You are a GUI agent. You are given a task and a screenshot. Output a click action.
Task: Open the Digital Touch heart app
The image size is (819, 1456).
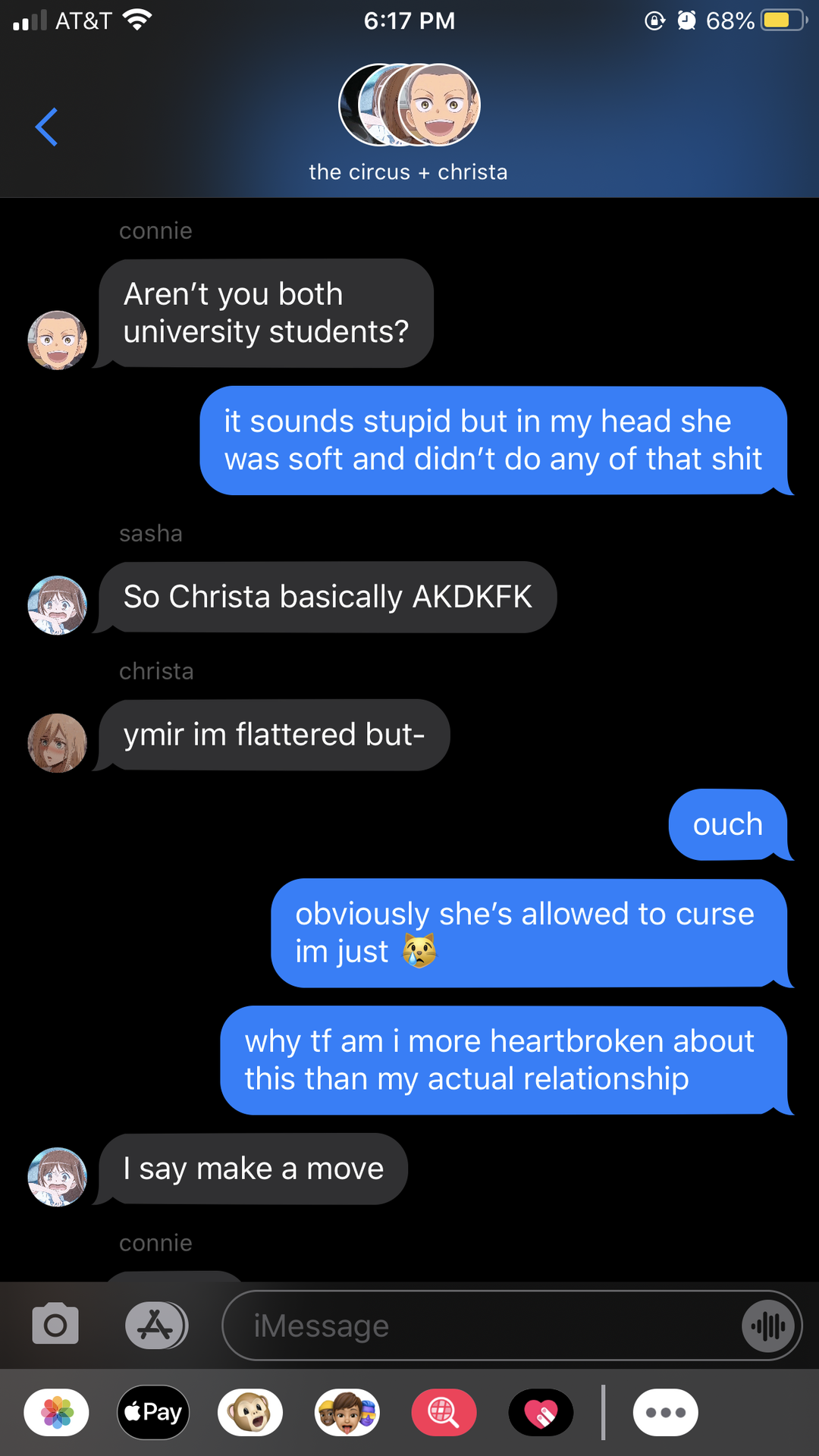[541, 1413]
